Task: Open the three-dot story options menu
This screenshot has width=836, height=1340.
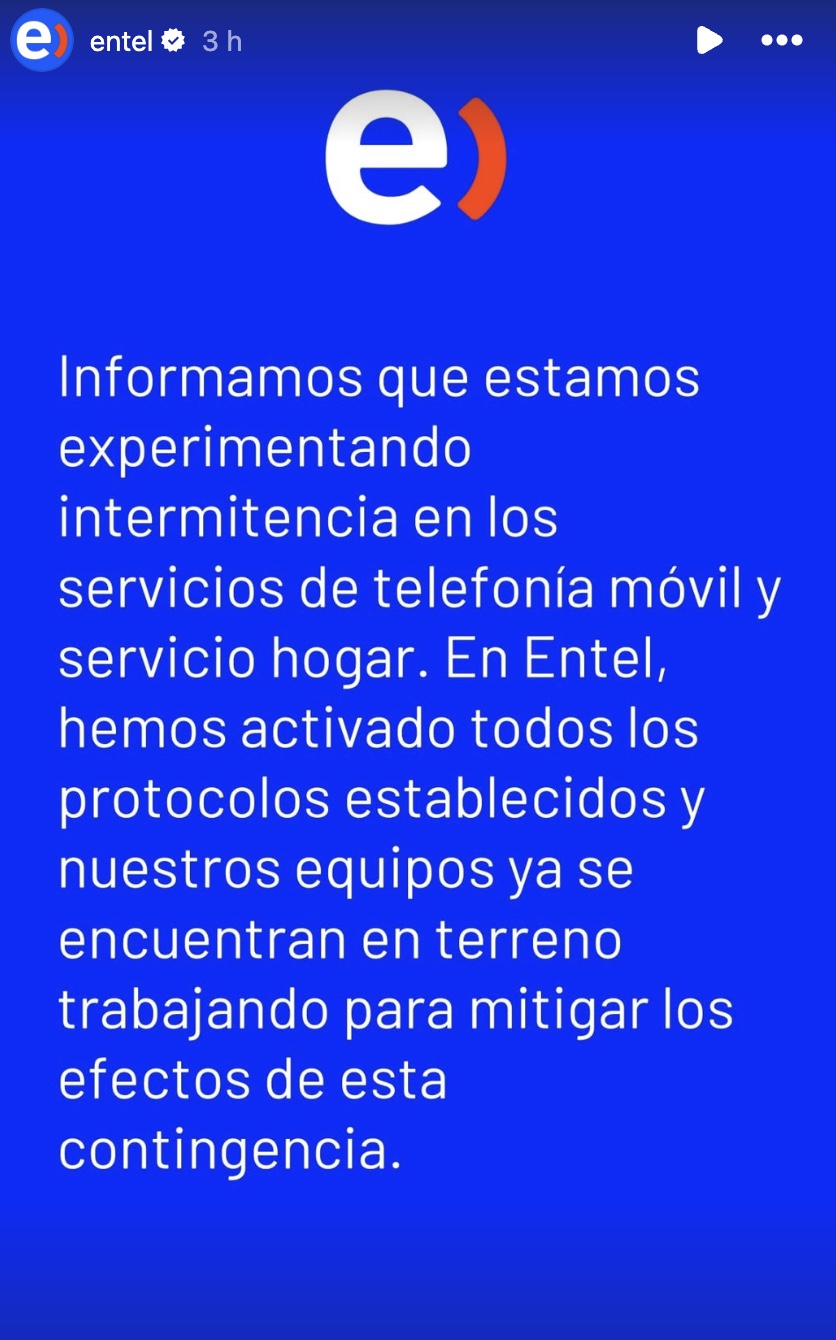Action: pos(781,41)
